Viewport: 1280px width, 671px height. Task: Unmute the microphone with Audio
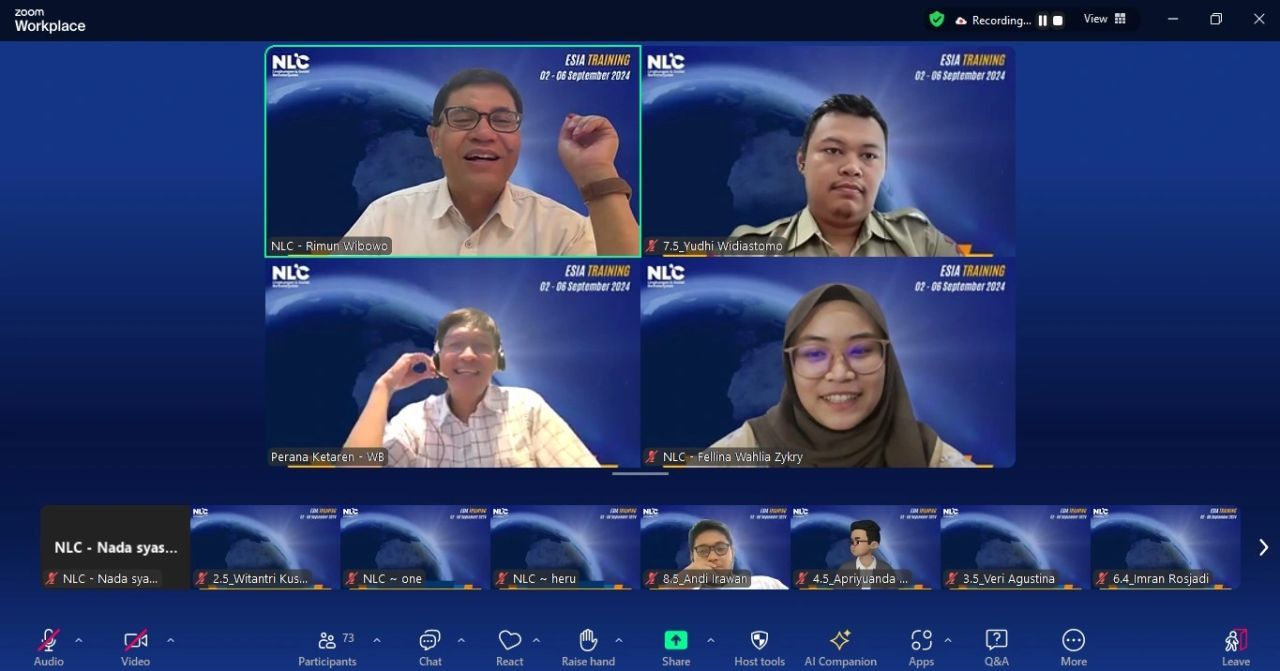pos(48,641)
